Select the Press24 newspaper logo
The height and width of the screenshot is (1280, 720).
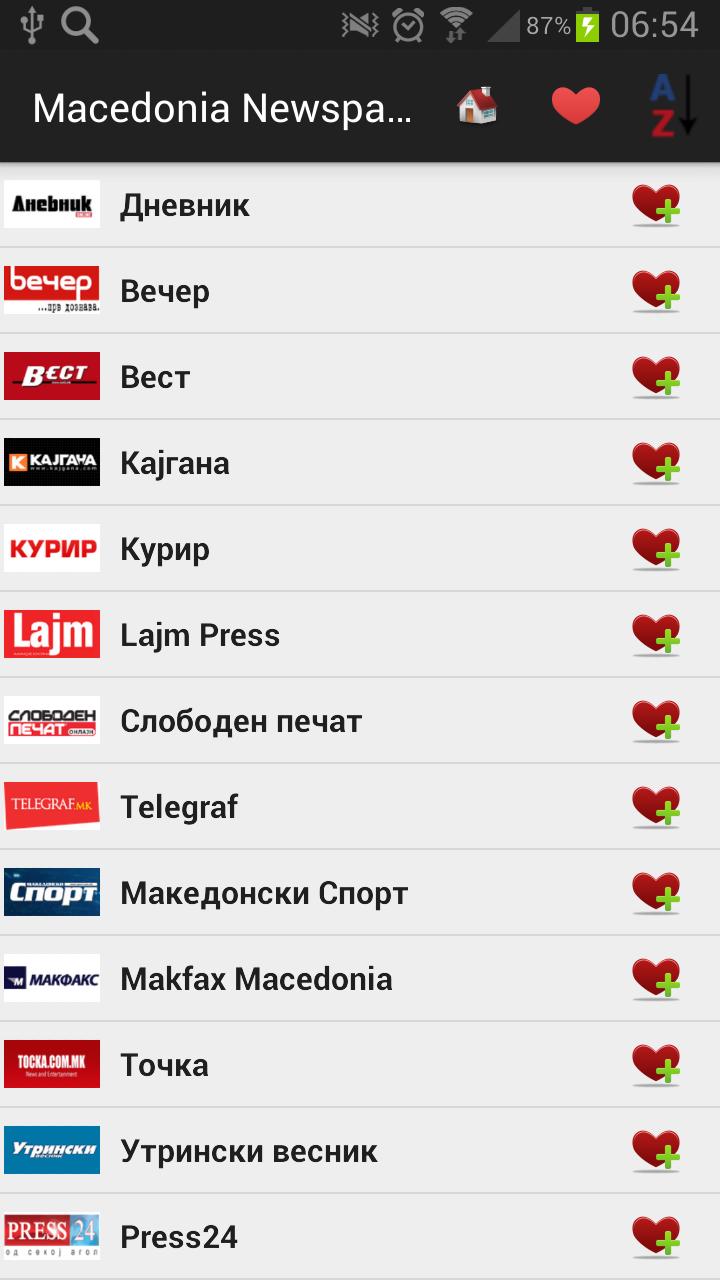point(51,1237)
